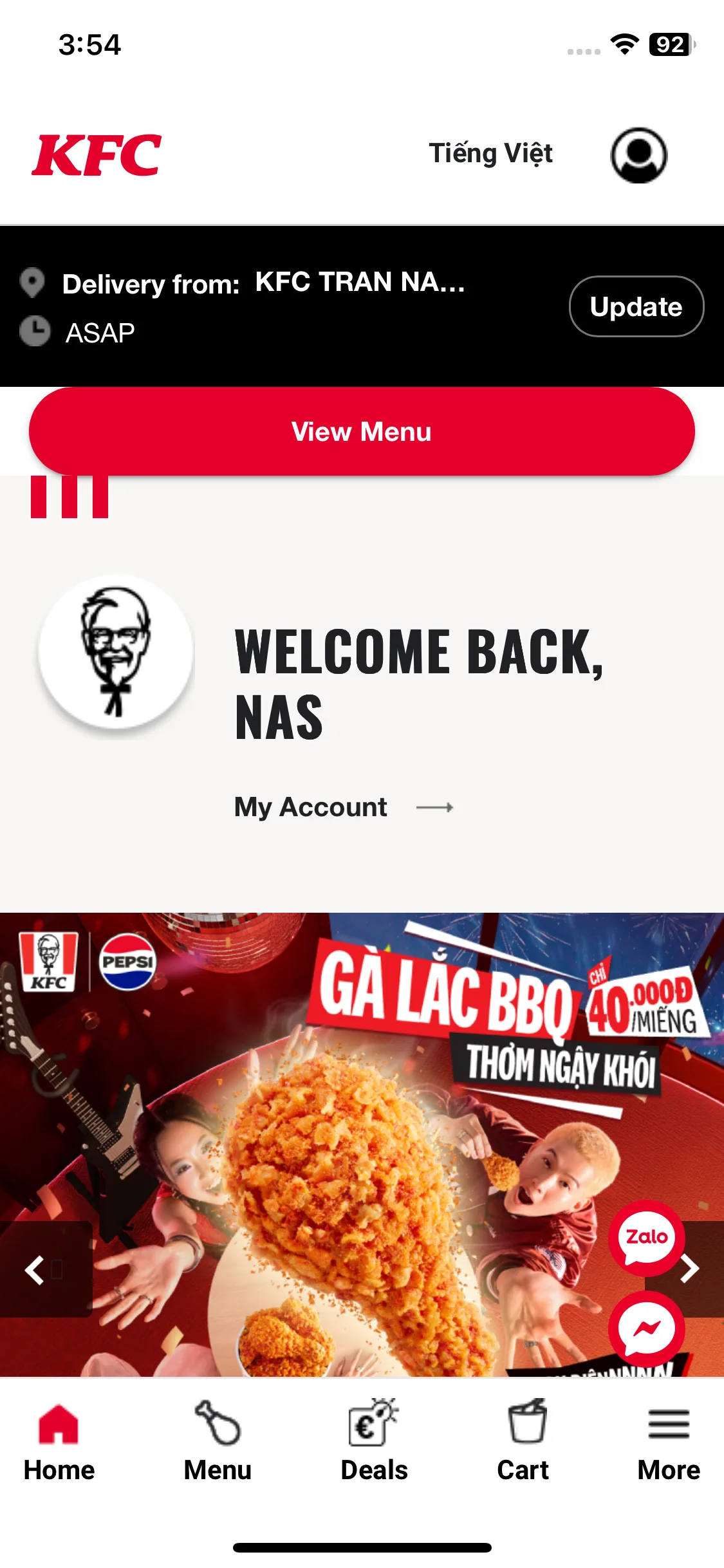
Task: Open Zalo chat support
Action: tap(646, 1237)
